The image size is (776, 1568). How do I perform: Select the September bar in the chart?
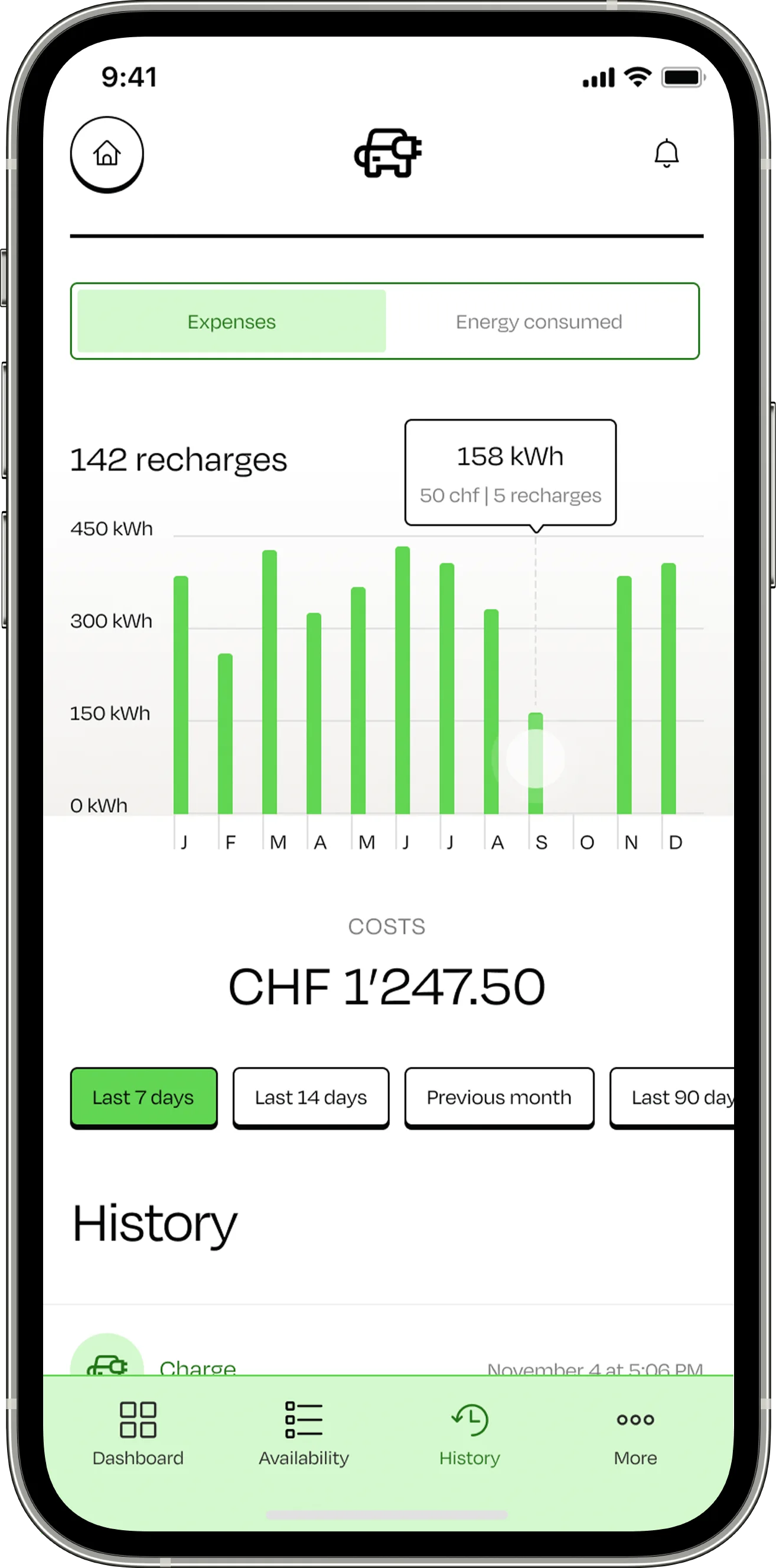pos(536,763)
